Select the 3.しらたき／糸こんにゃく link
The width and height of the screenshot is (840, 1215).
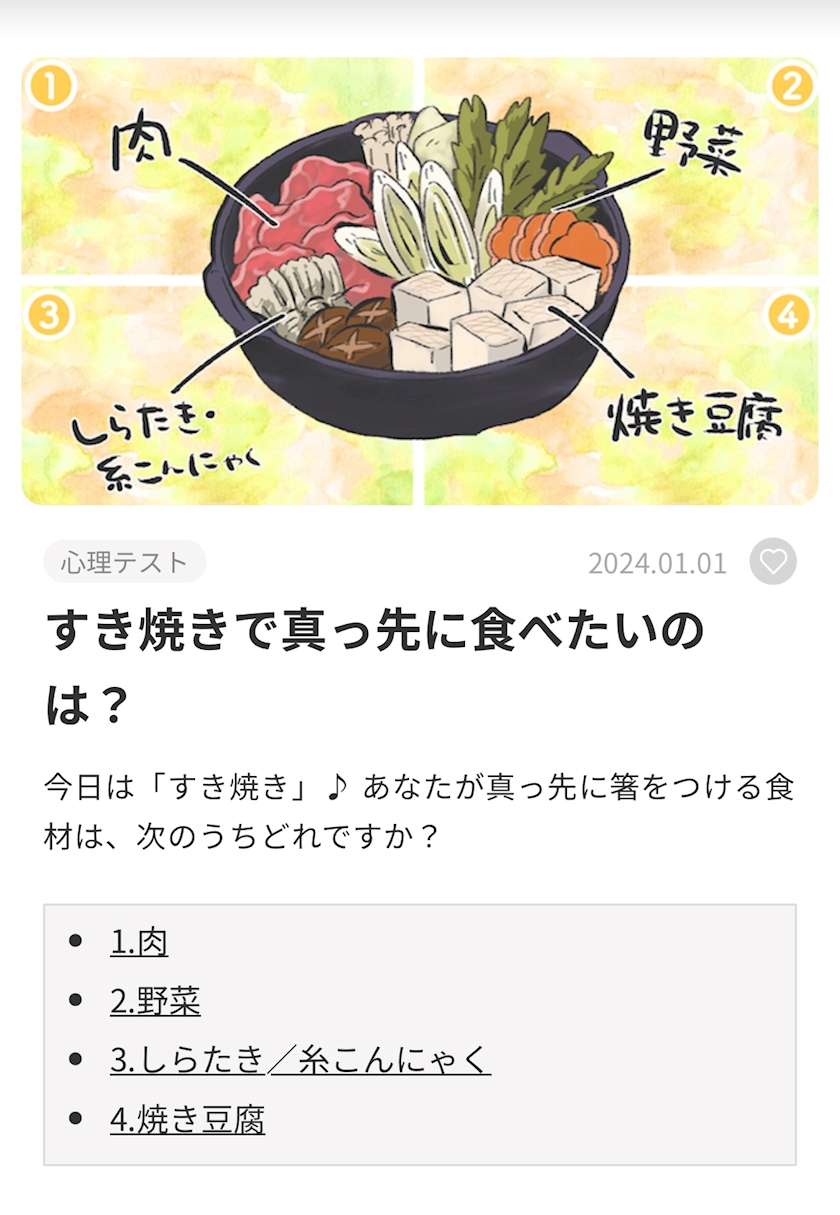point(300,1060)
